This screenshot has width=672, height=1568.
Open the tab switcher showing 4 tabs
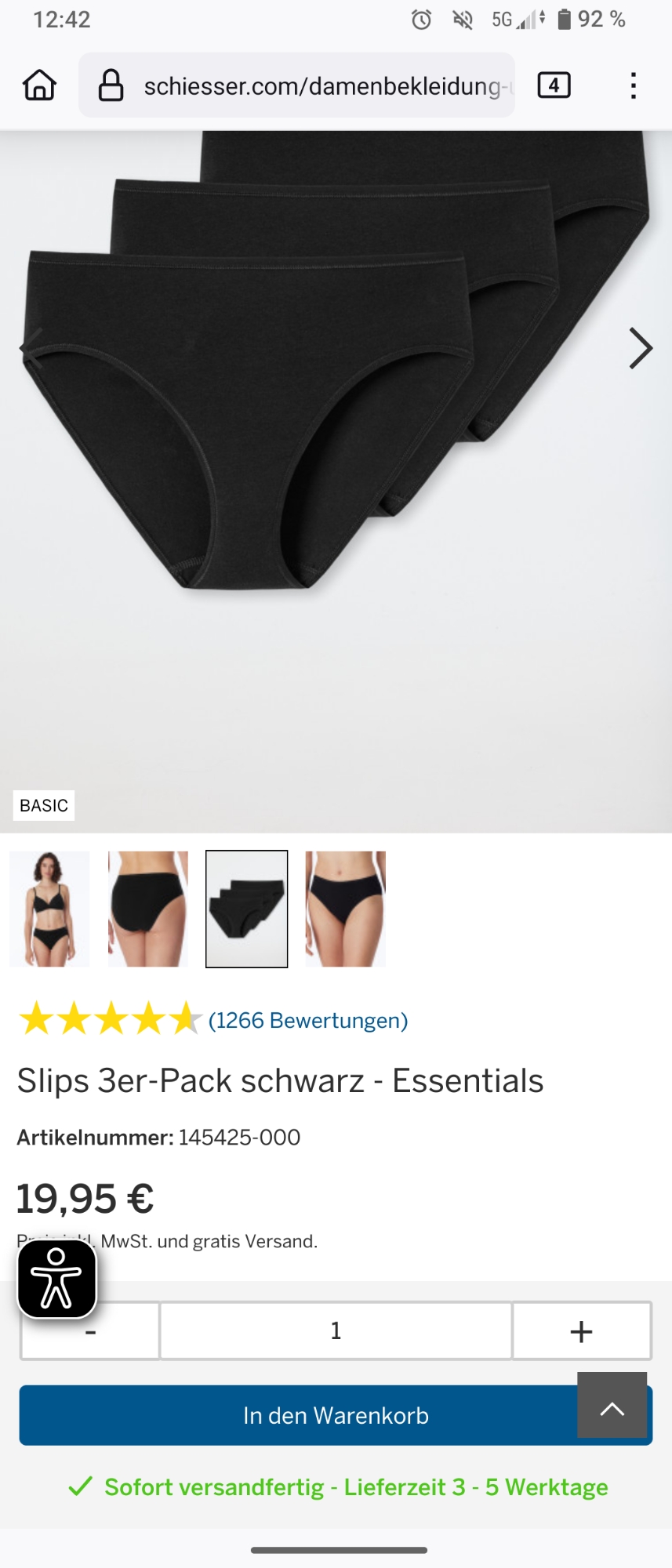[554, 85]
